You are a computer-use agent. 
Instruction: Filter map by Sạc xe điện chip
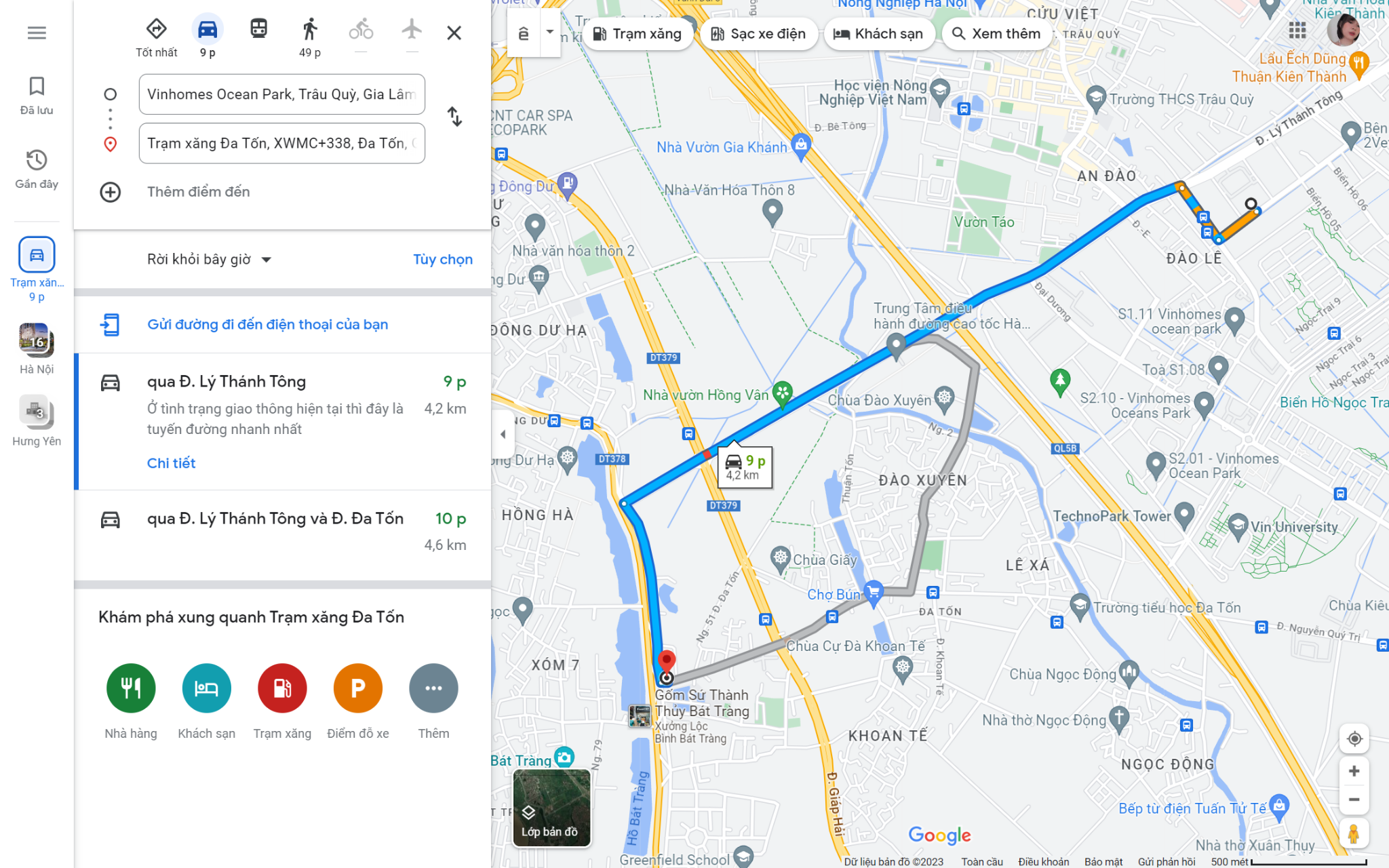(x=758, y=34)
